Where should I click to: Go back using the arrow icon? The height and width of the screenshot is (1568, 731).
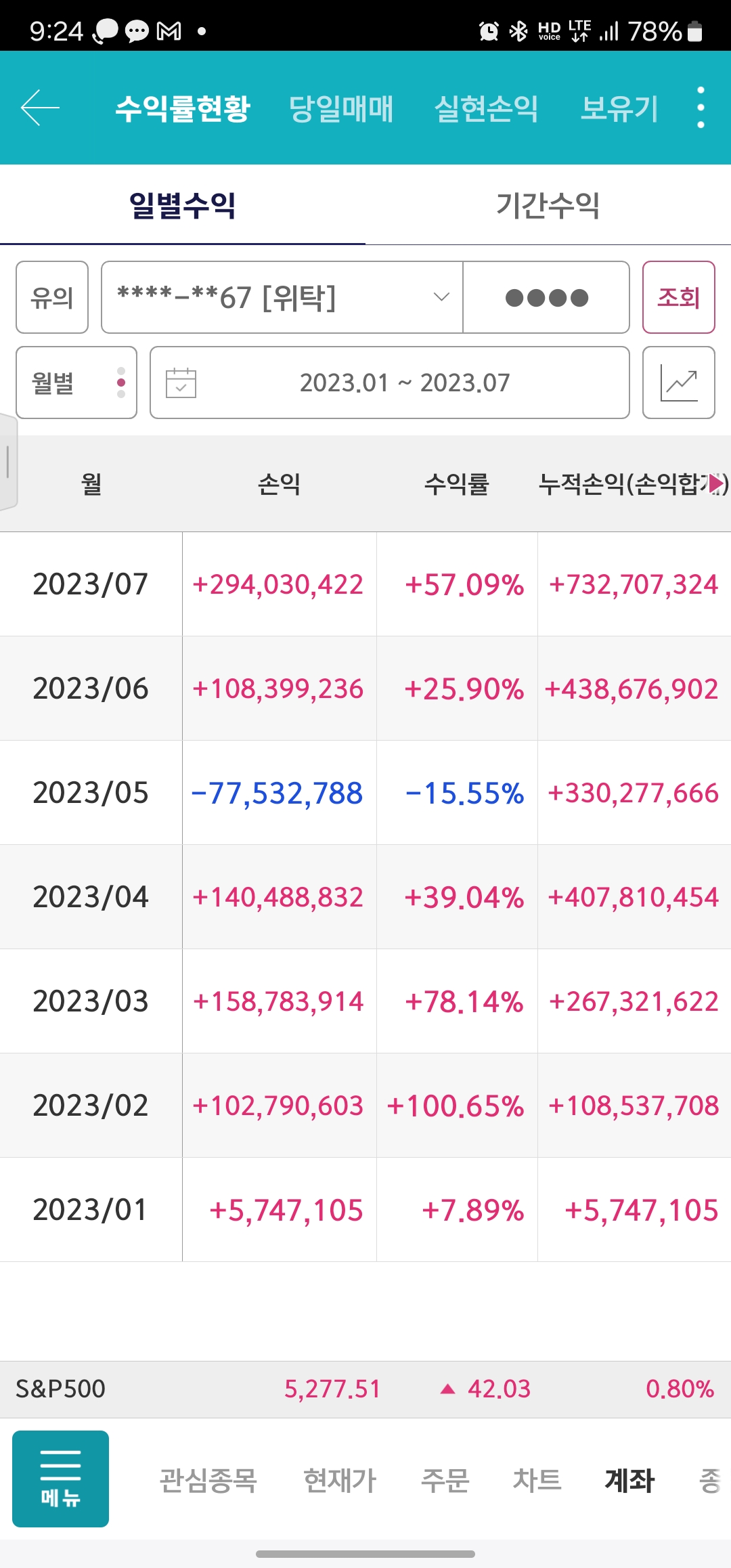[x=40, y=108]
